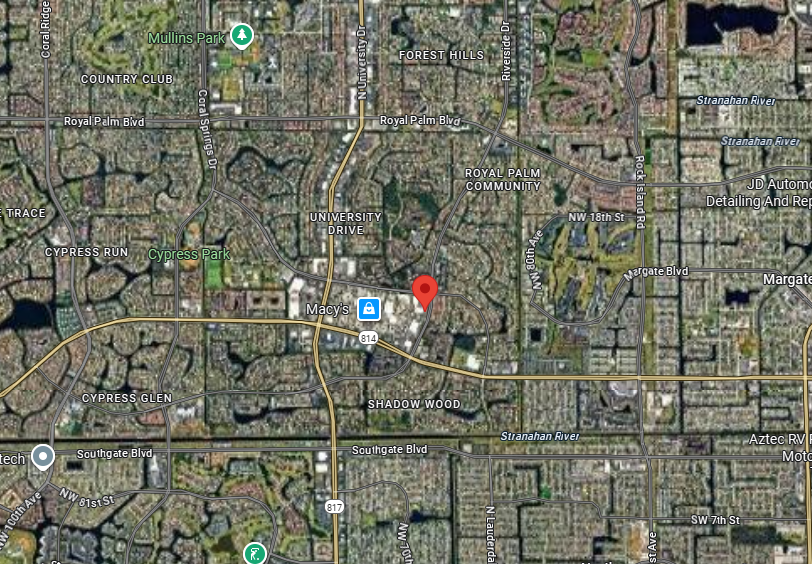The height and width of the screenshot is (564, 812).
Task: Open the Cypress Park place label
Action: [189, 254]
